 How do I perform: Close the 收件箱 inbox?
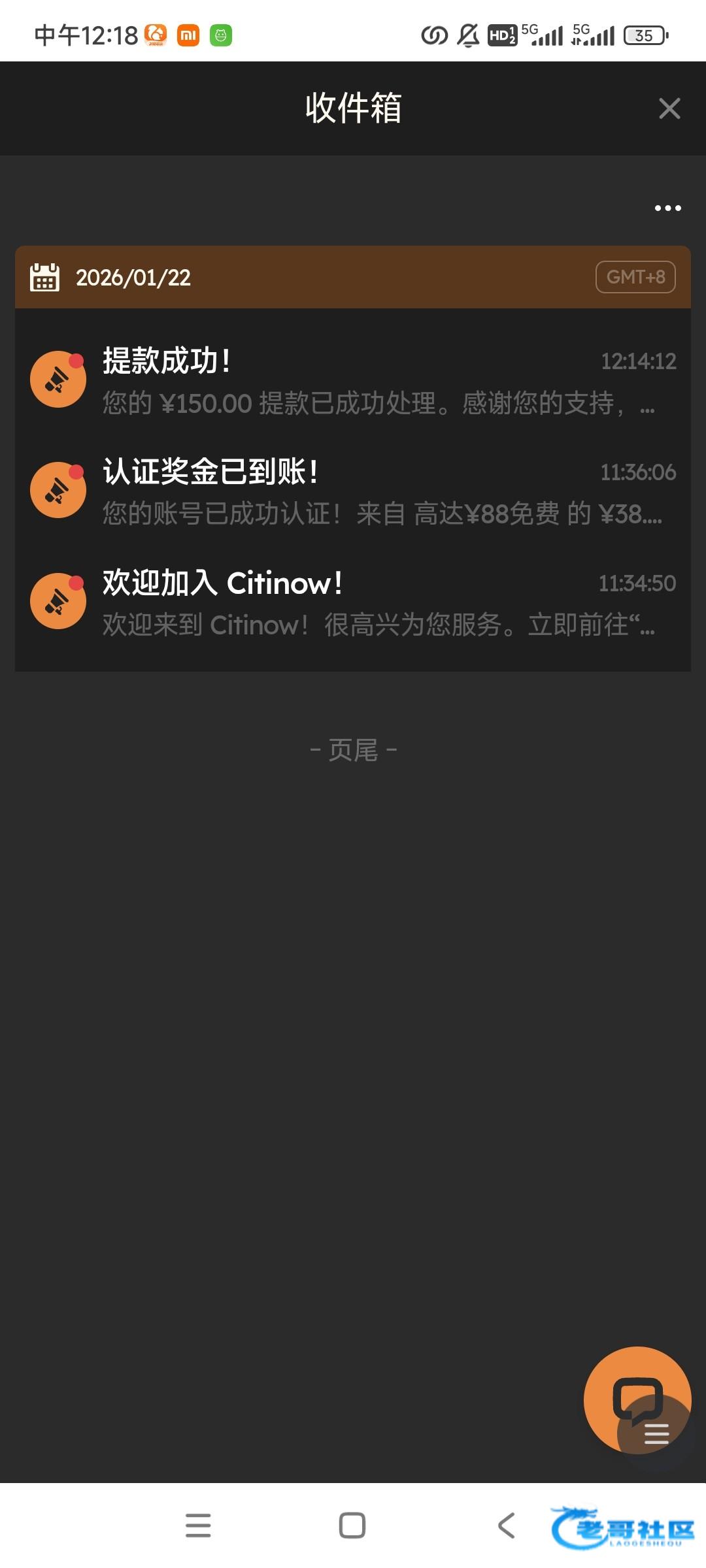click(x=669, y=108)
